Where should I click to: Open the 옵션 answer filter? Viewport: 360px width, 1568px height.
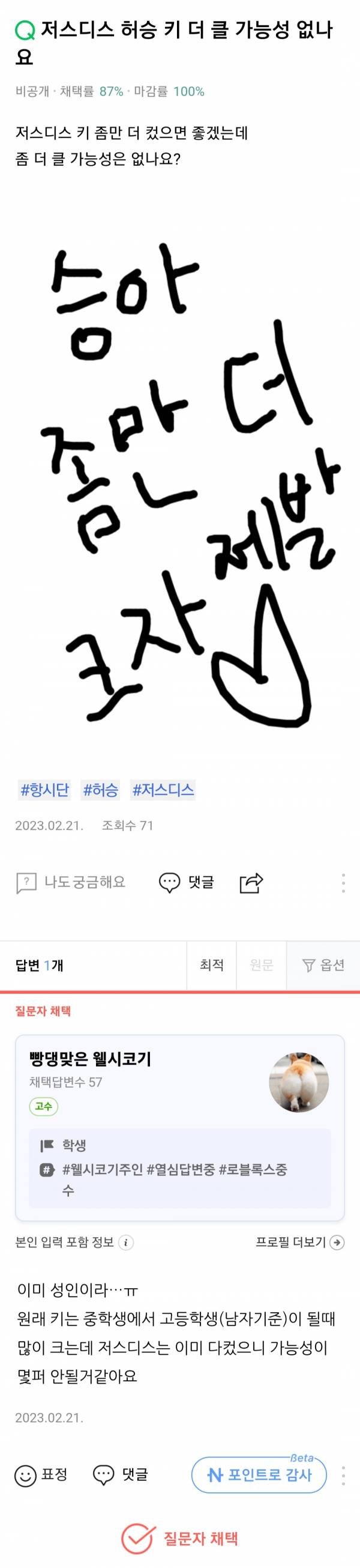pyautogui.click(x=323, y=965)
